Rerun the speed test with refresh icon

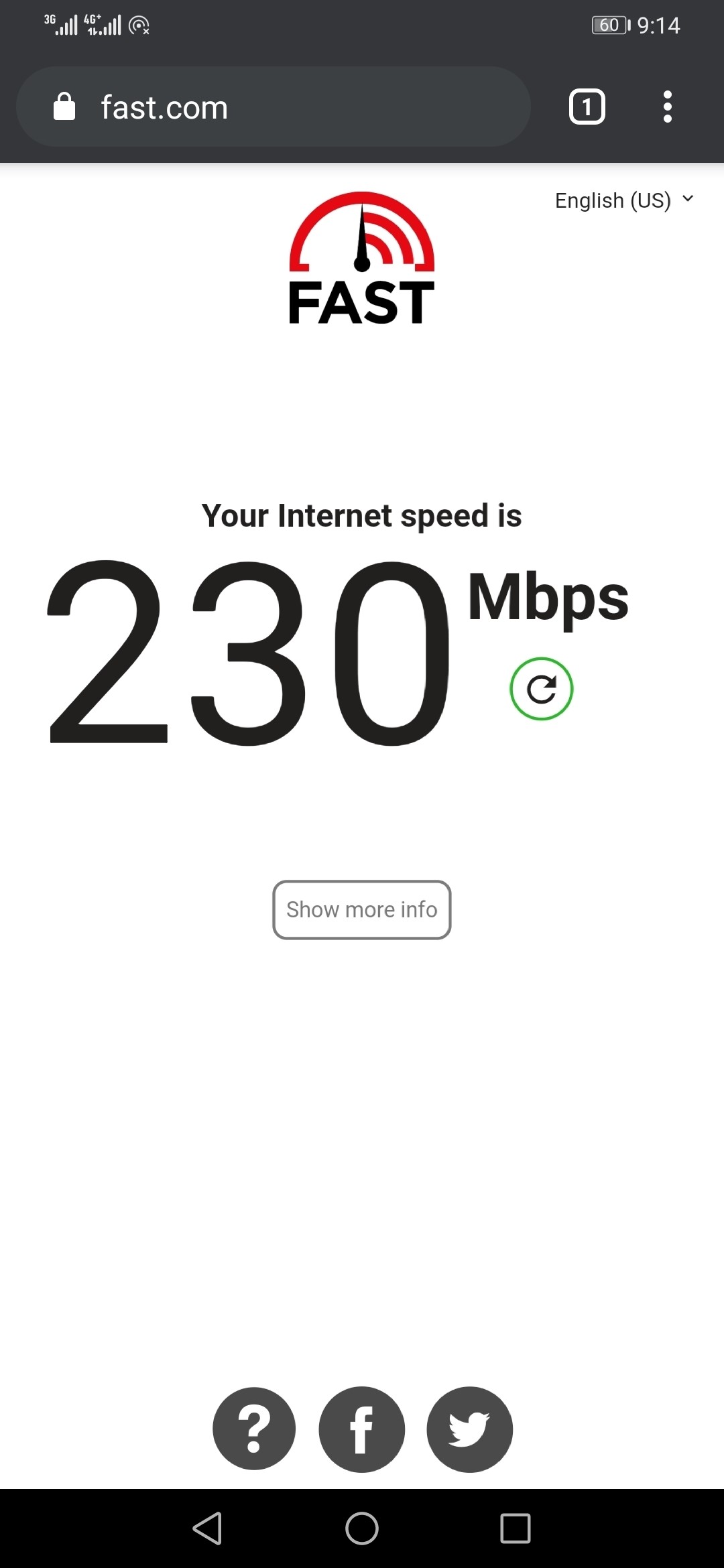[541, 689]
